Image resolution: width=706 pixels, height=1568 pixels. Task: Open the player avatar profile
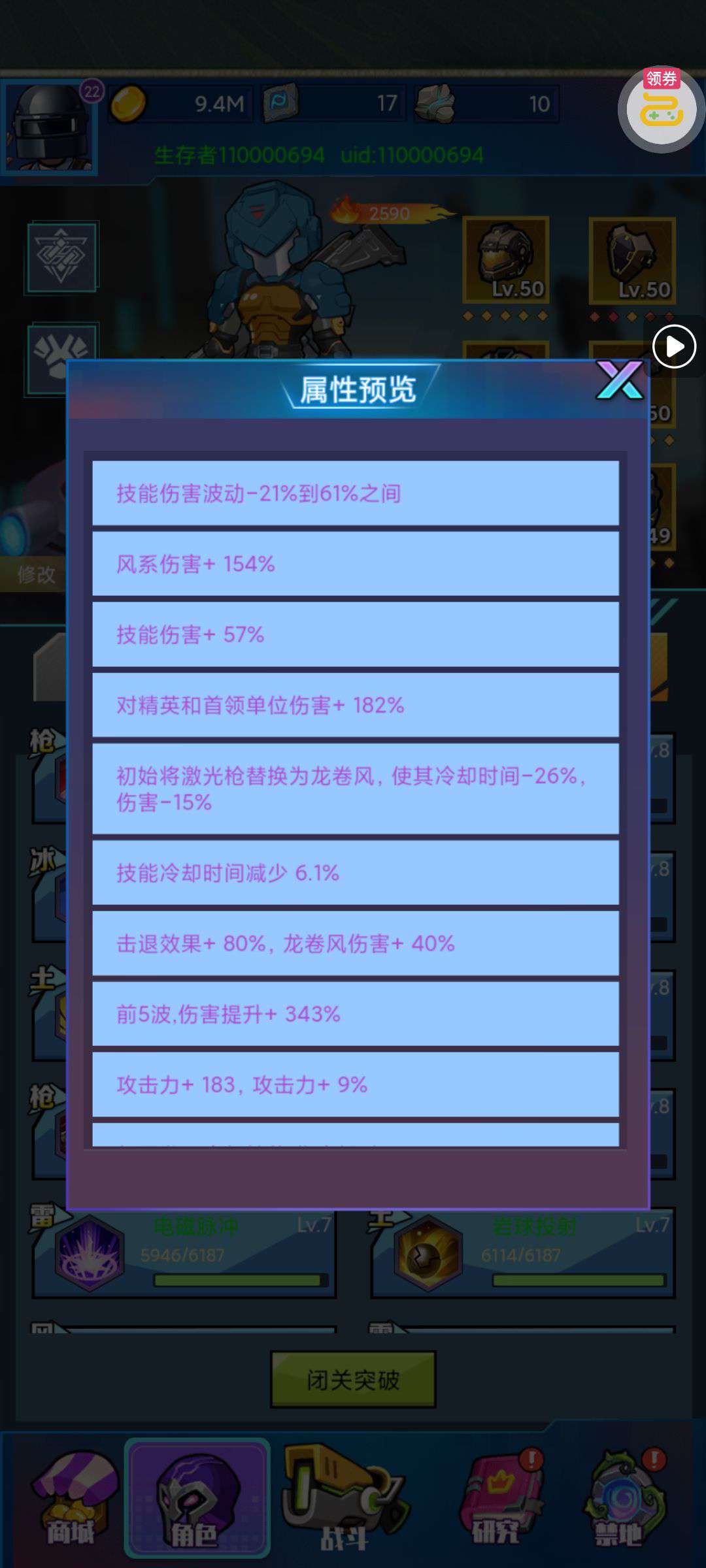49,127
